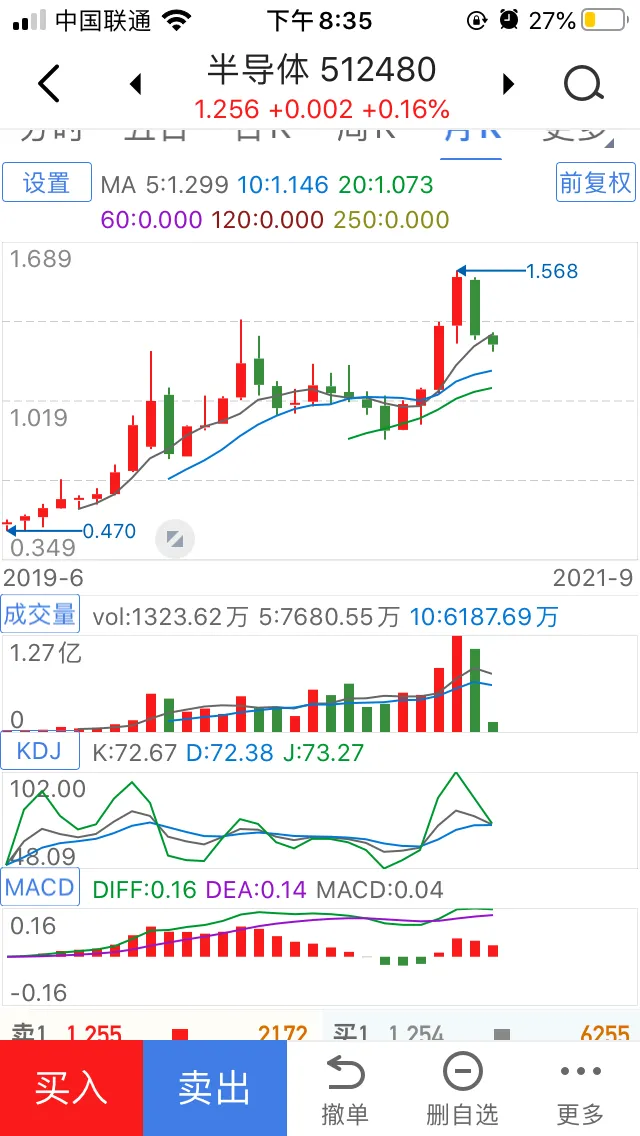
Task: Go back to the previous page
Action: pyautogui.click(x=49, y=84)
